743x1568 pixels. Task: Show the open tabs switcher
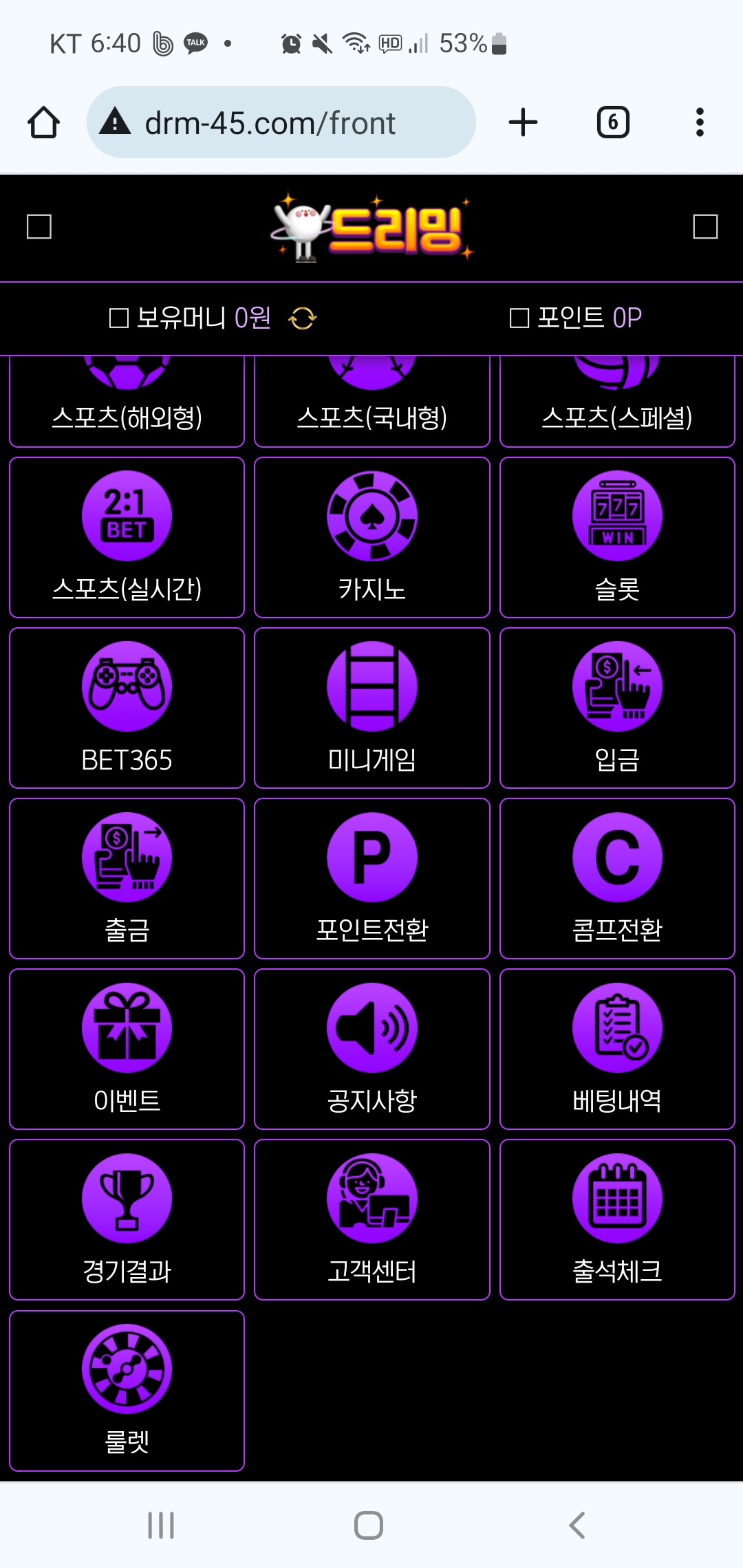[x=612, y=122]
